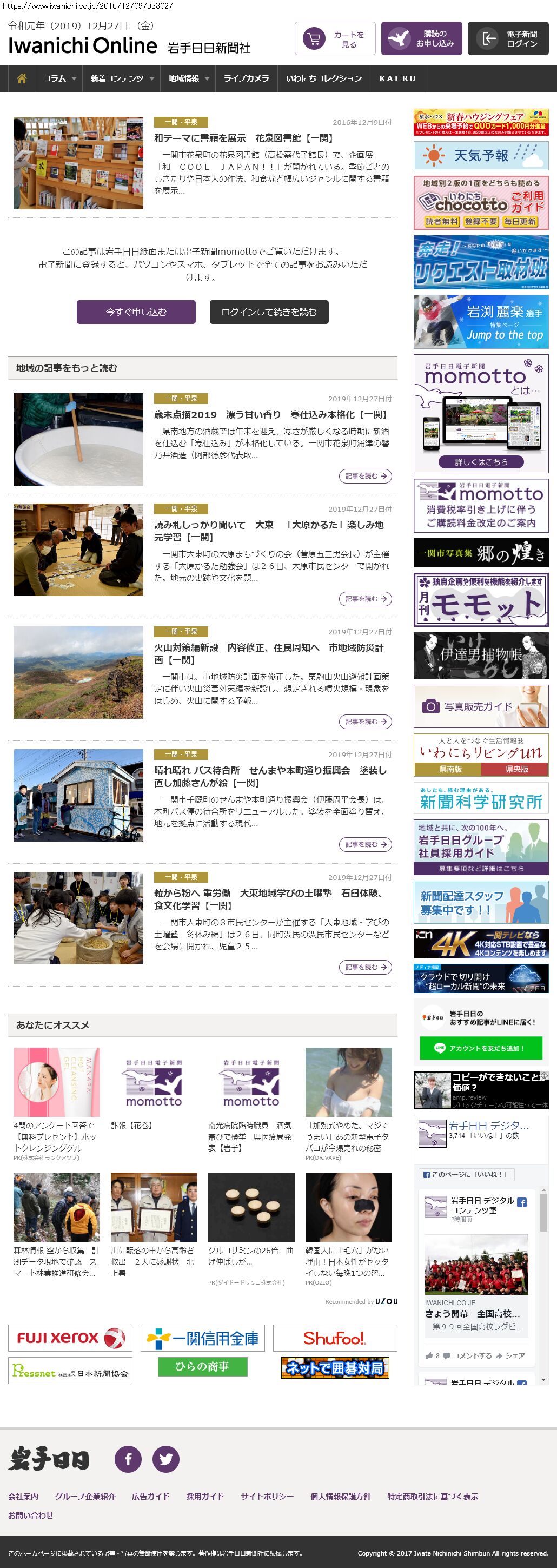The height and width of the screenshot is (1568, 557).
Task: Open the 写真販売ガイド banner
Action: 480,706
